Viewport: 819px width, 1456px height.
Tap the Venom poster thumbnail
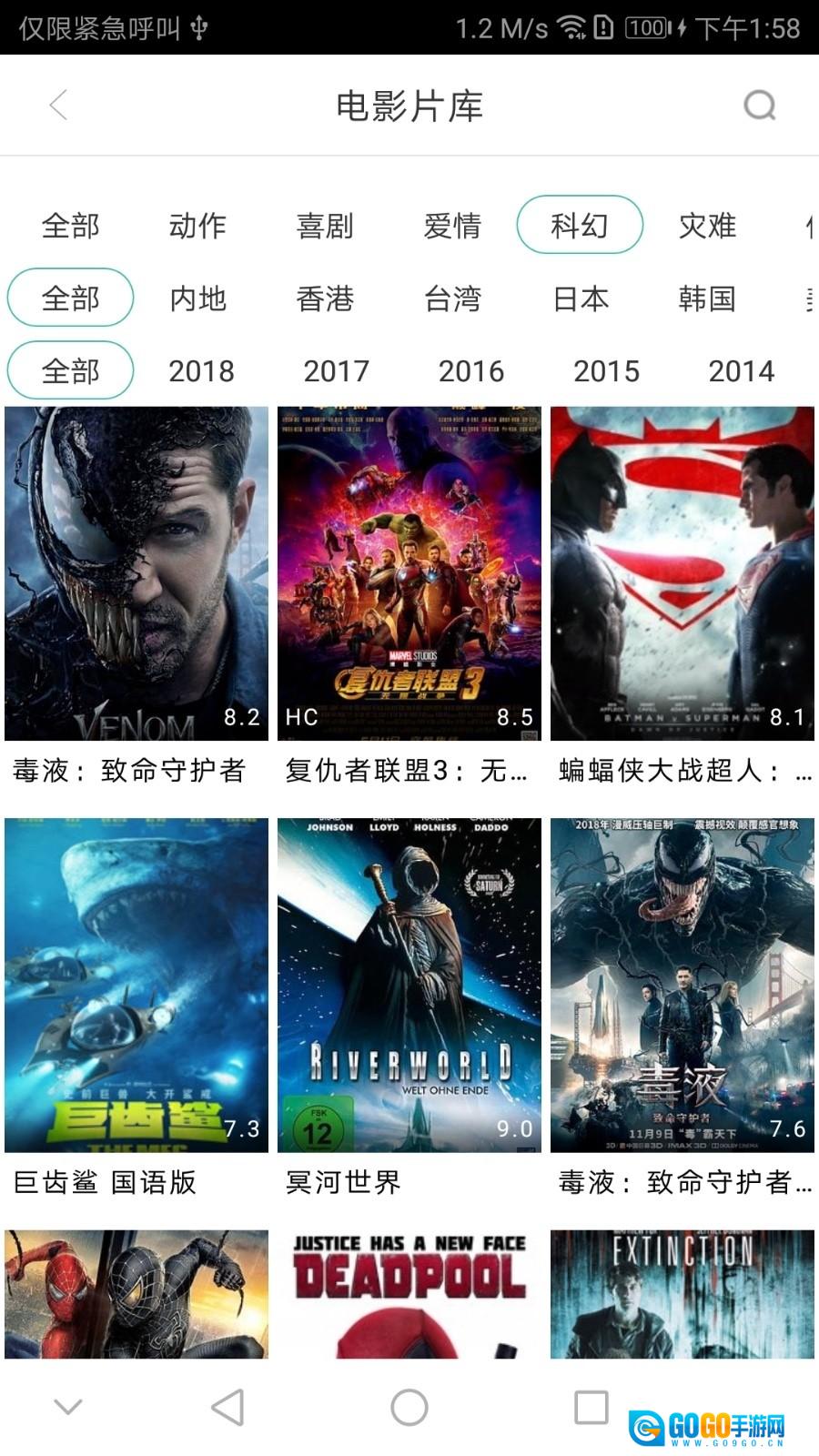click(136, 573)
